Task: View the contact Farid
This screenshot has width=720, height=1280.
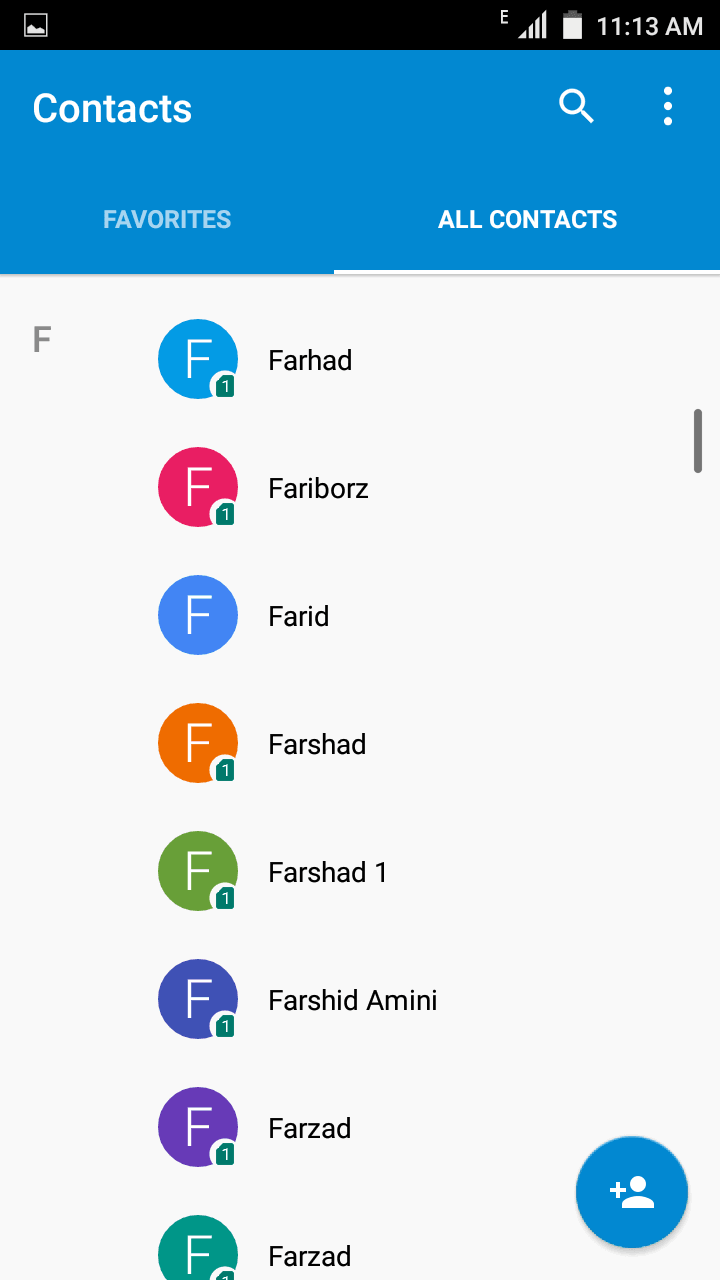Action: pyautogui.click(x=420, y=616)
